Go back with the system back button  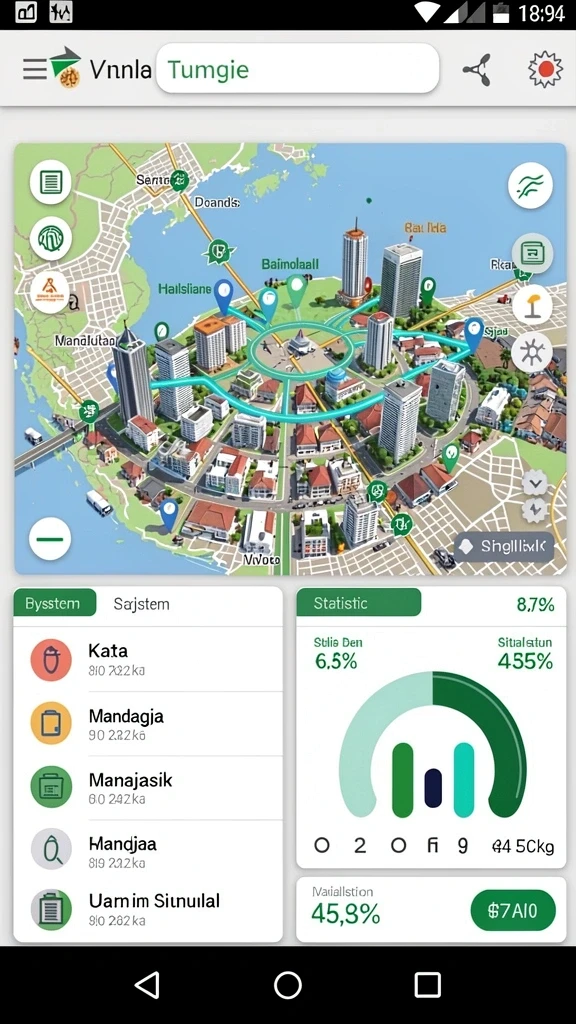coord(147,984)
